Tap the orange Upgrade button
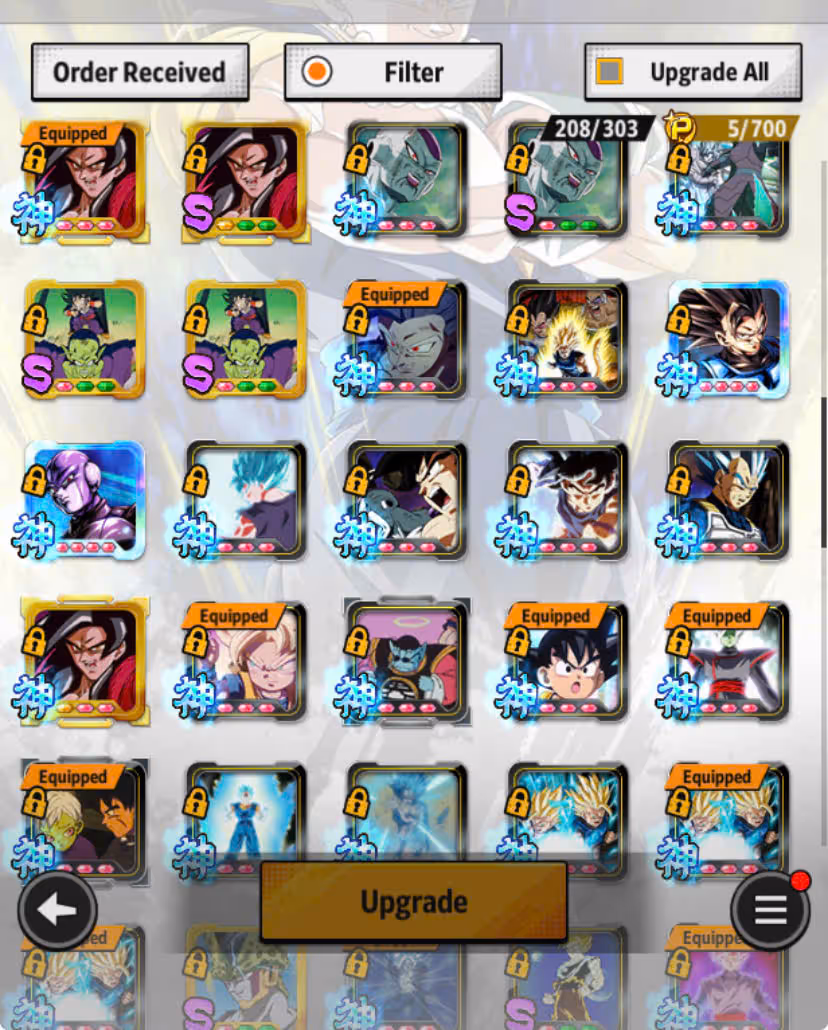The height and width of the screenshot is (1030, 828). click(413, 901)
